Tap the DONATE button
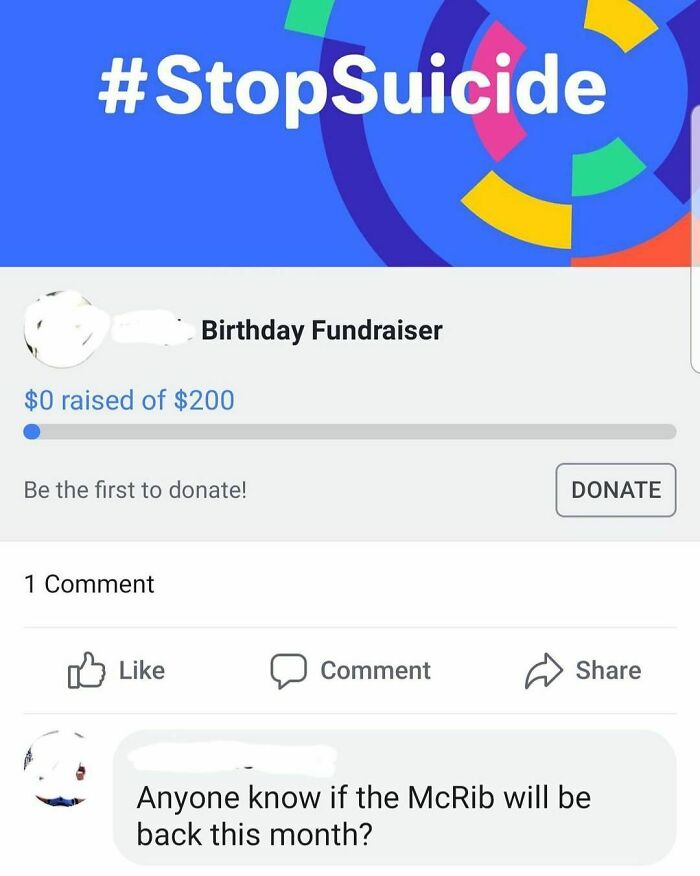This screenshot has height=876, width=700. (615, 490)
